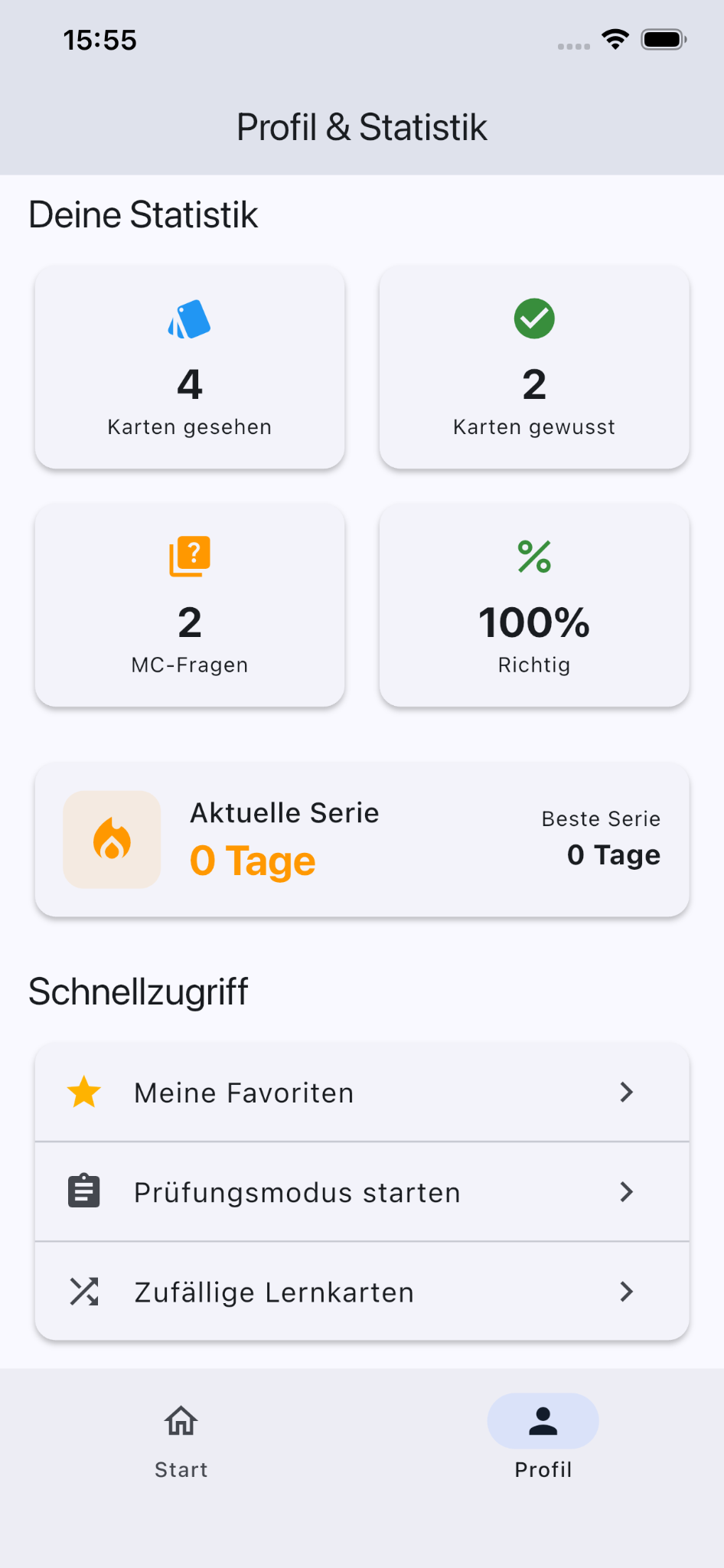Open Meine Favoriten

pos(361,1093)
